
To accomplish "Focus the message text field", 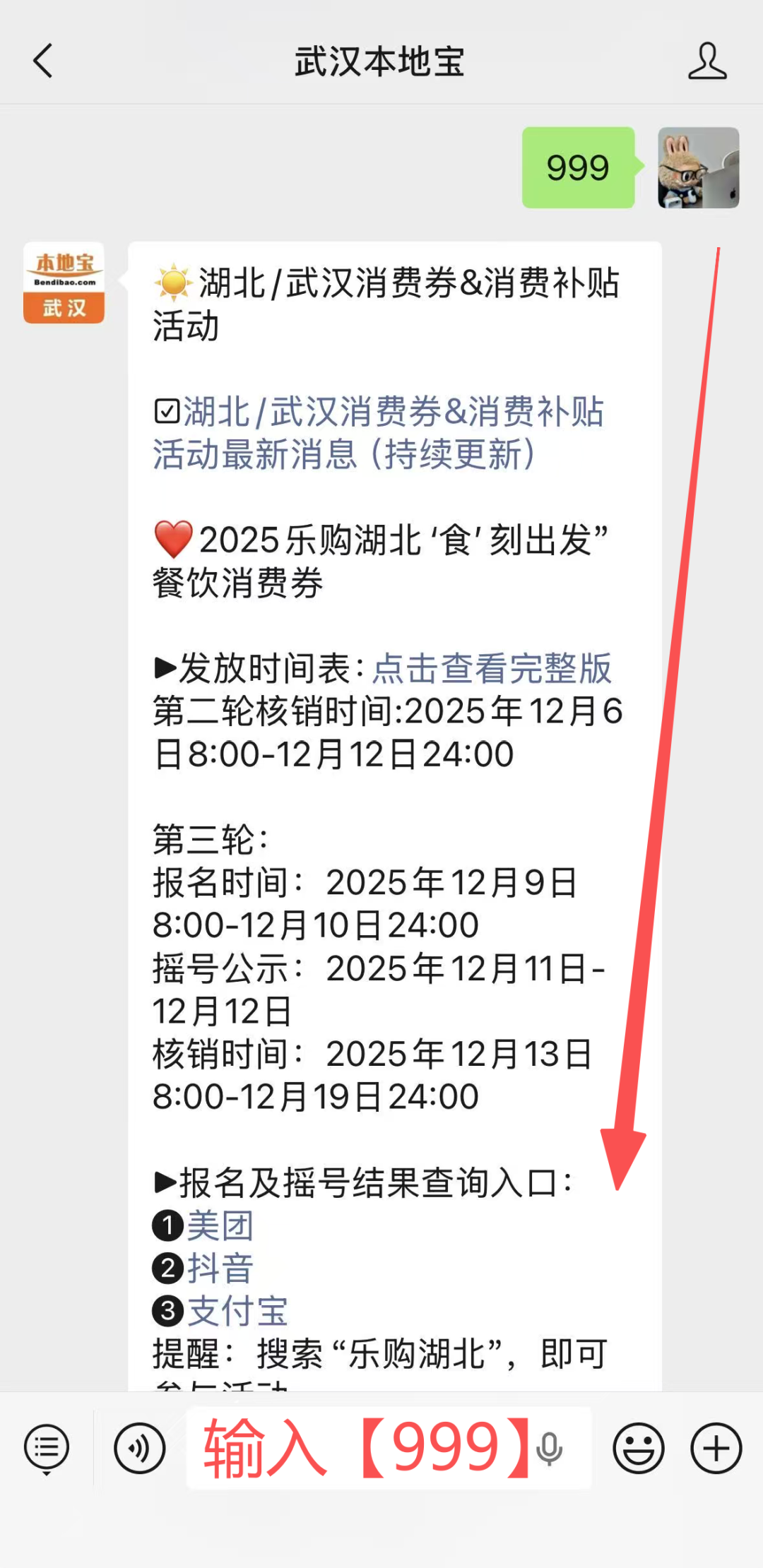I will tap(367, 1449).
